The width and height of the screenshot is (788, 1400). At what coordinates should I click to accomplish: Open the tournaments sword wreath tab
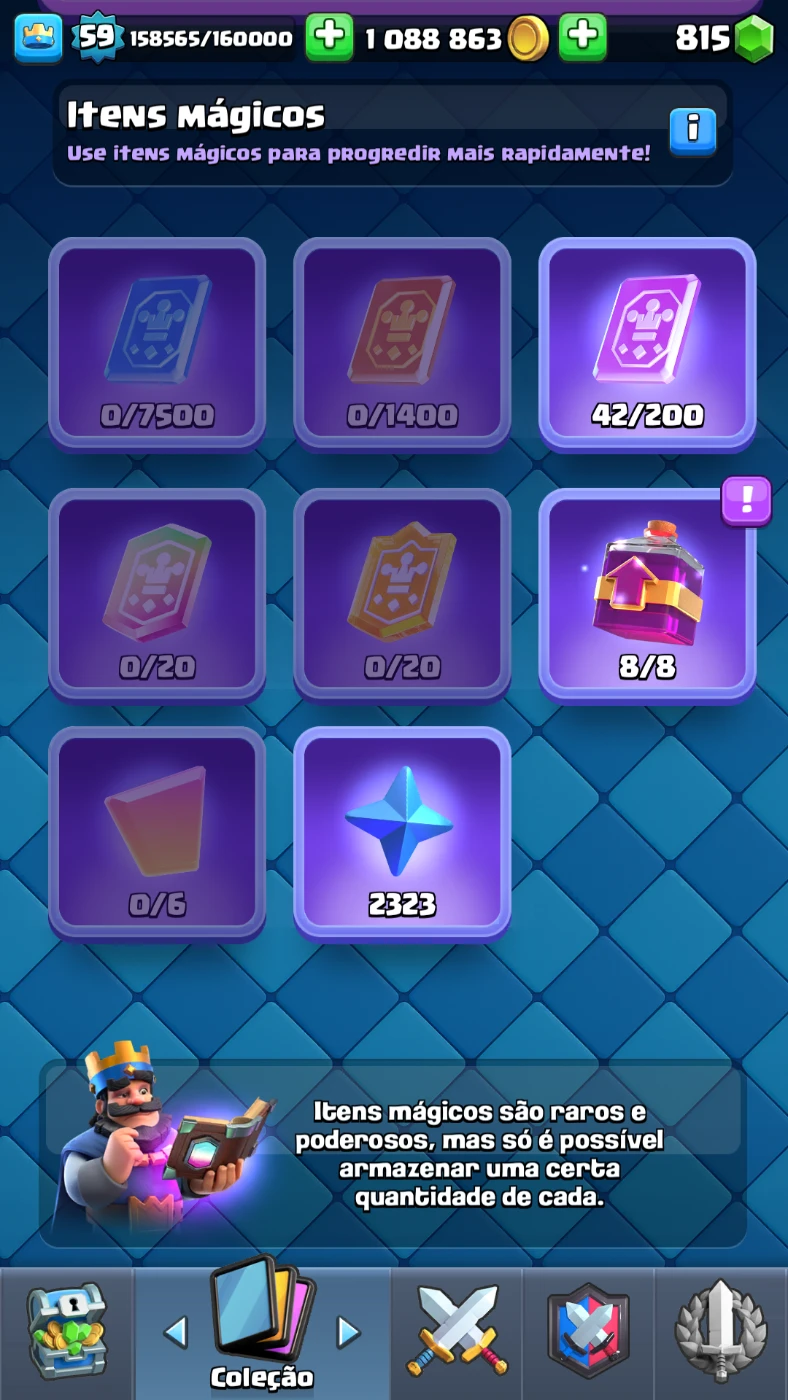721,1334
